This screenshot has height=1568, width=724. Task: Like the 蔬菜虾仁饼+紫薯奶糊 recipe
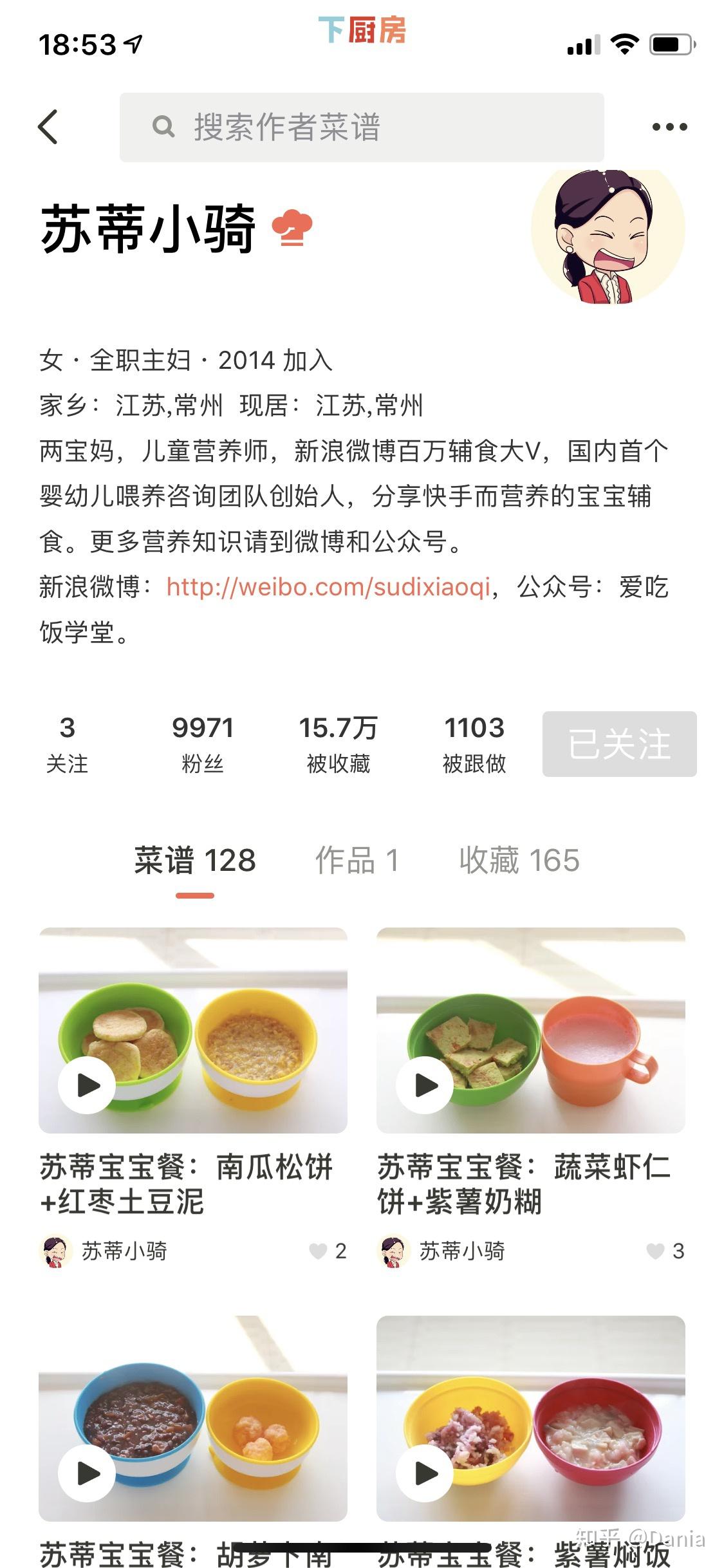pos(655,1251)
